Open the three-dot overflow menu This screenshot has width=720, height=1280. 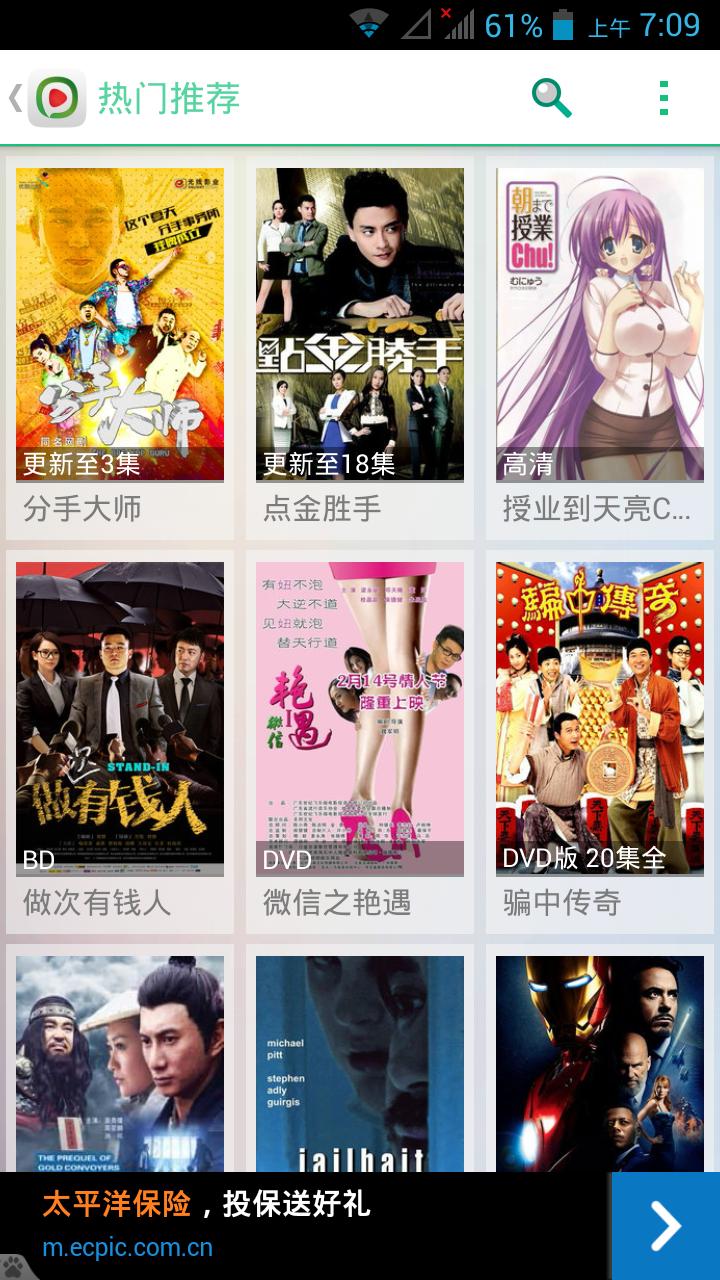(x=663, y=98)
